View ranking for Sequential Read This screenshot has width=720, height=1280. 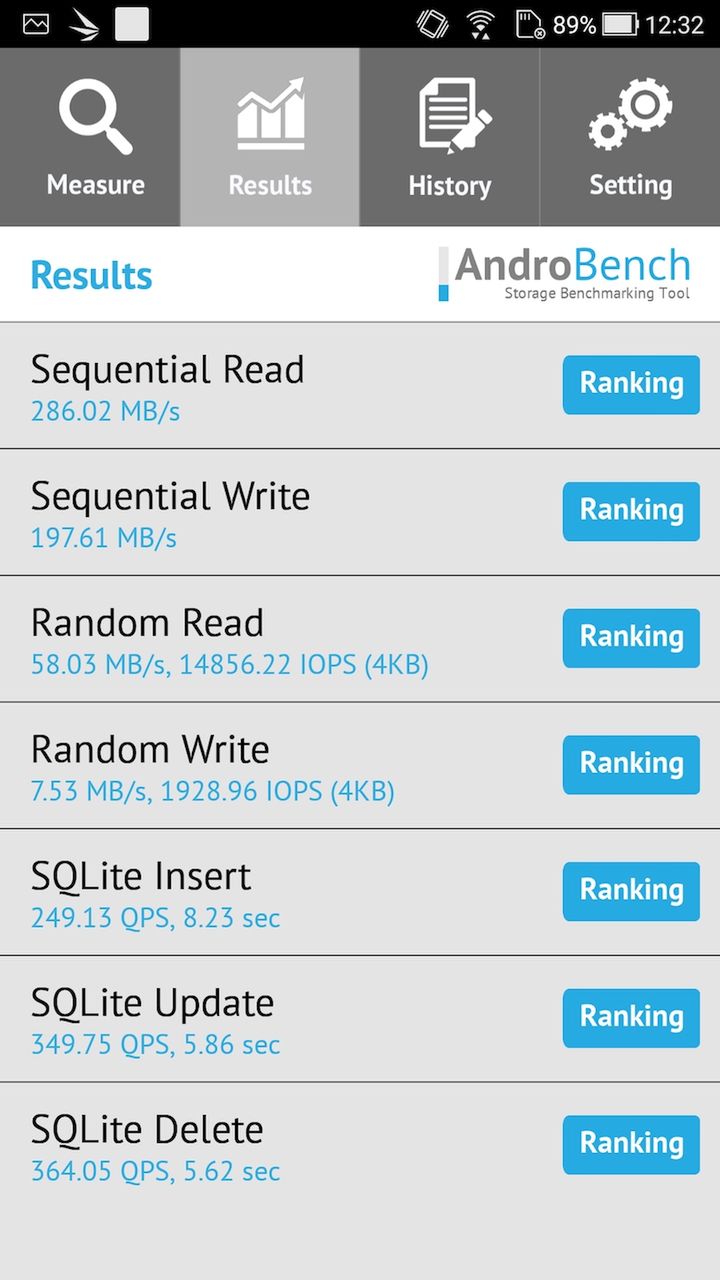[x=631, y=384]
